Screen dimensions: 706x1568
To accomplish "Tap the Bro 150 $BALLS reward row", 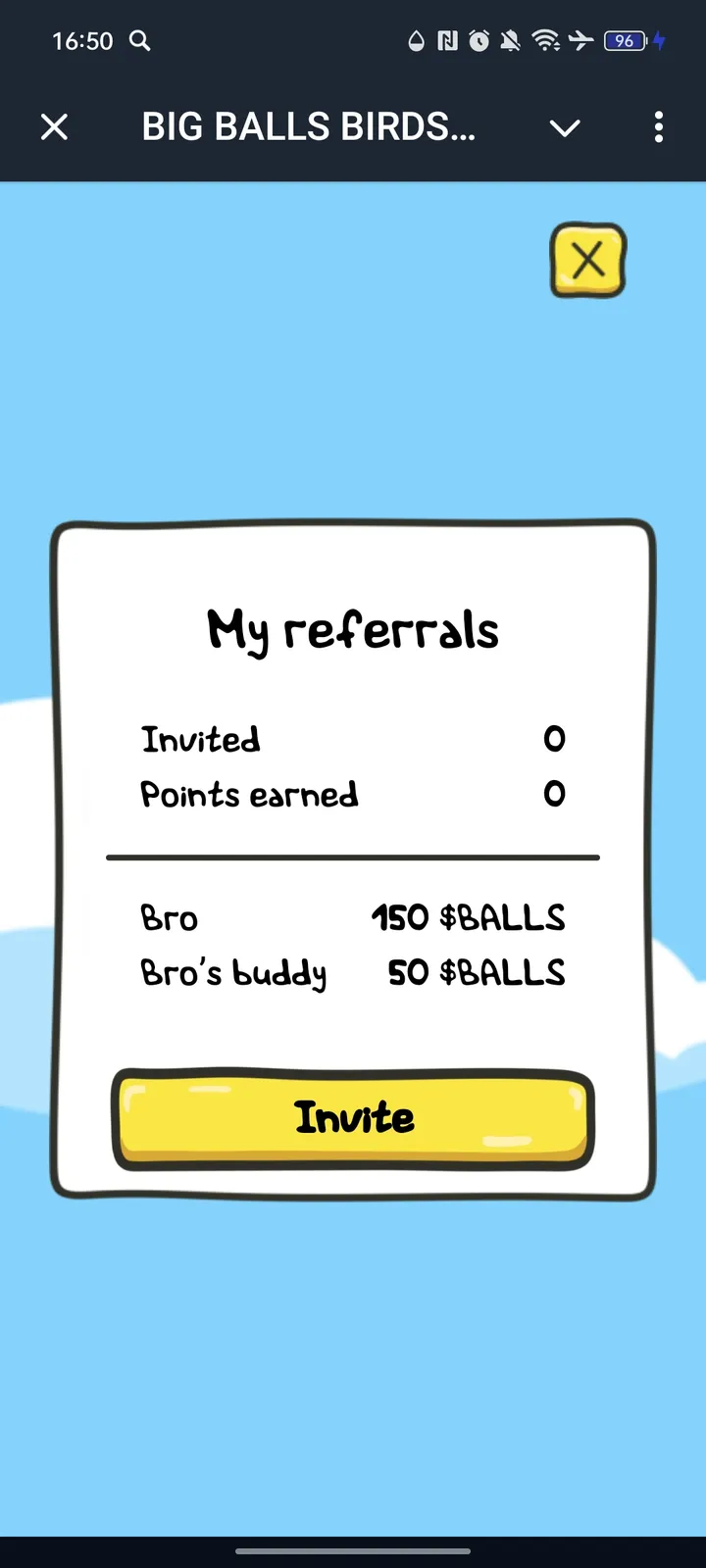I will [x=353, y=918].
